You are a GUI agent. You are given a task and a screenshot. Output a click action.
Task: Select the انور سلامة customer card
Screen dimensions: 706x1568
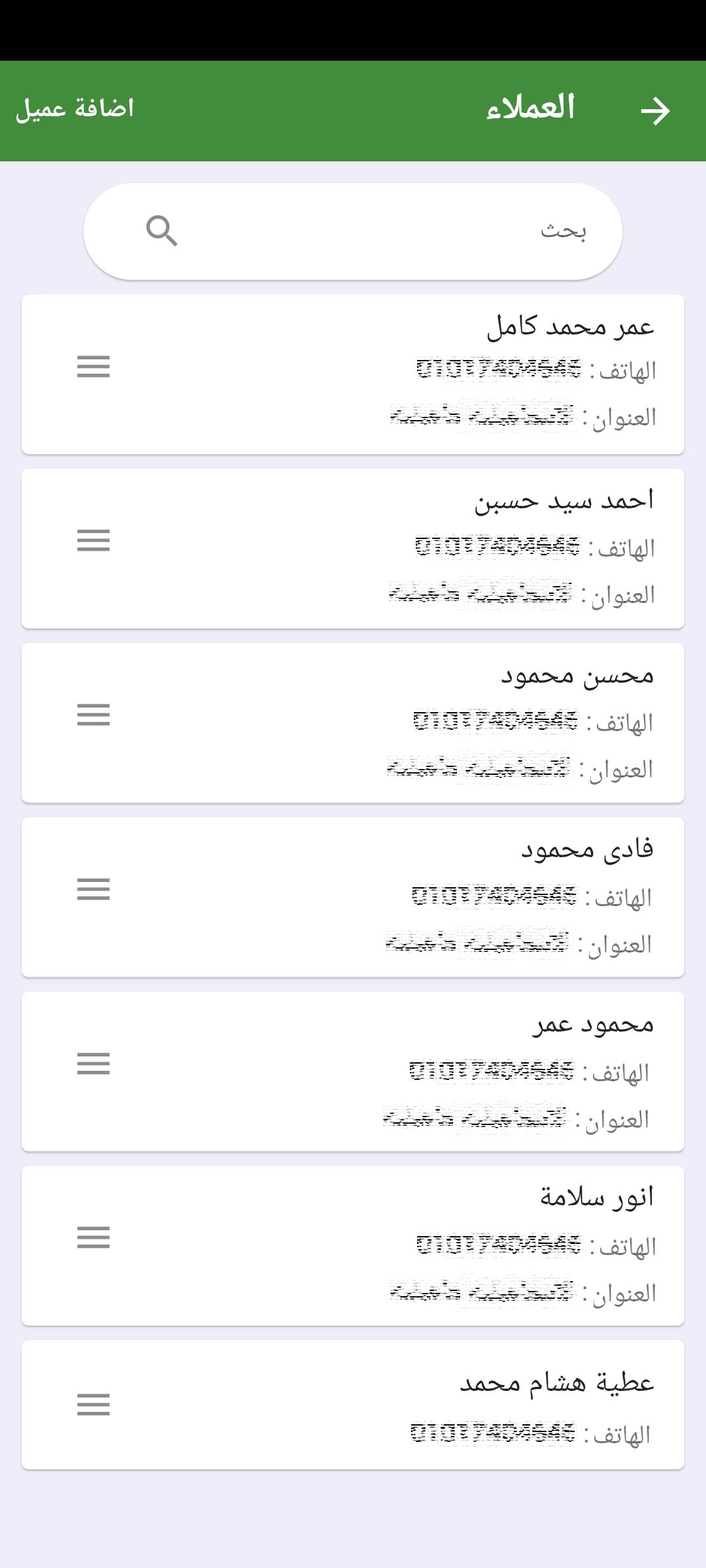pos(353,1246)
